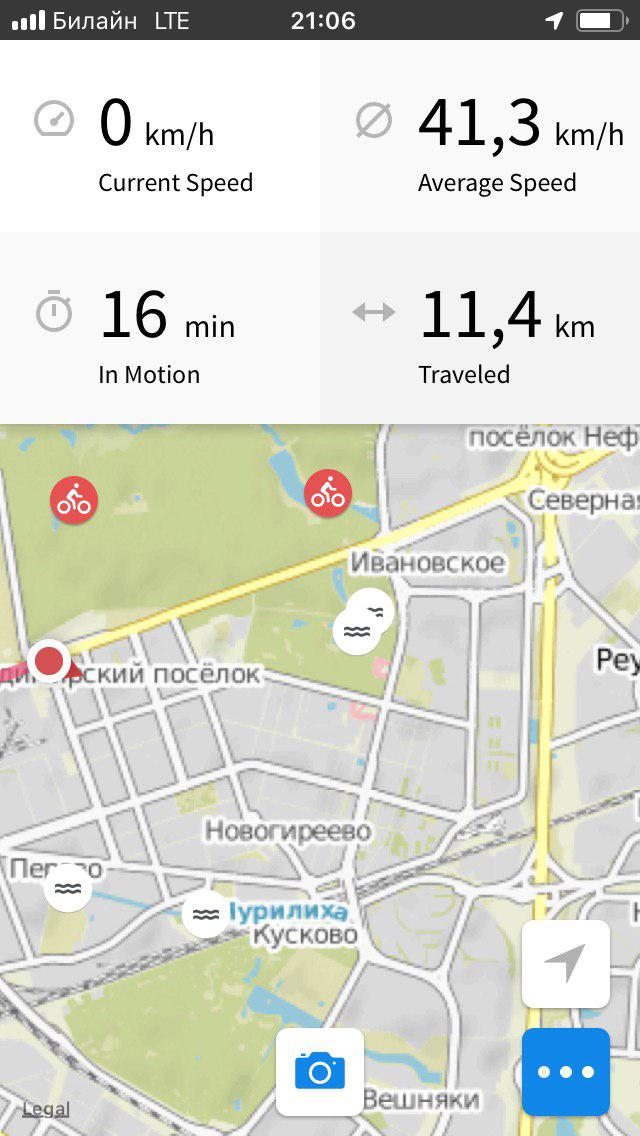Open the Legal link on the map
Screen dimensions: 640x1136
(46, 1109)
